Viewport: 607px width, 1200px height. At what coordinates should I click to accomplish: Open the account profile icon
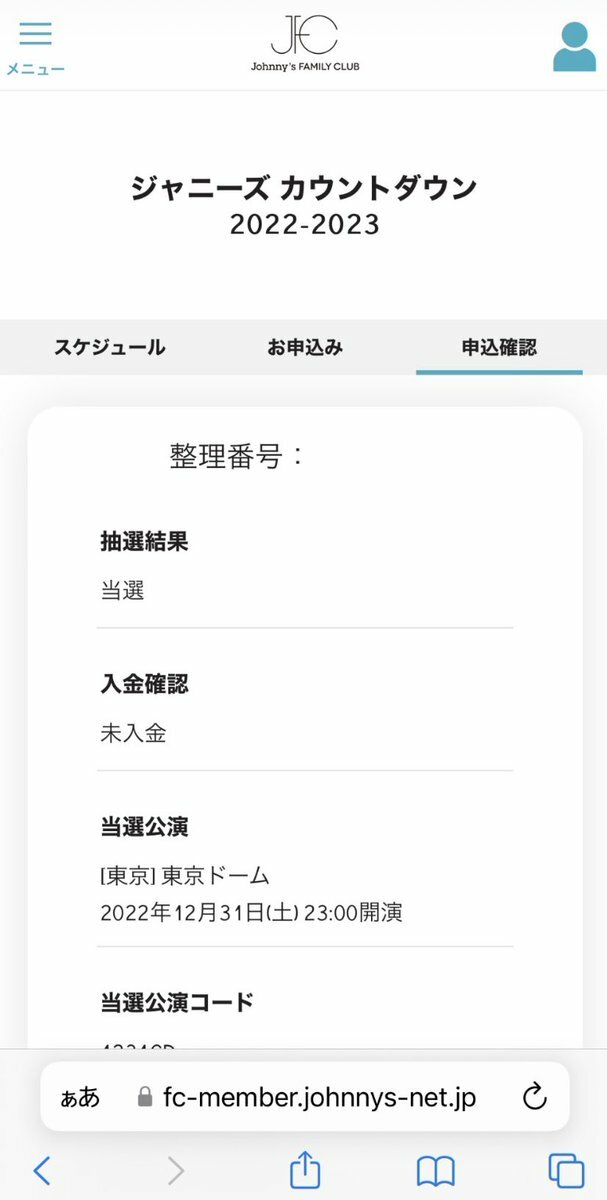574,46
